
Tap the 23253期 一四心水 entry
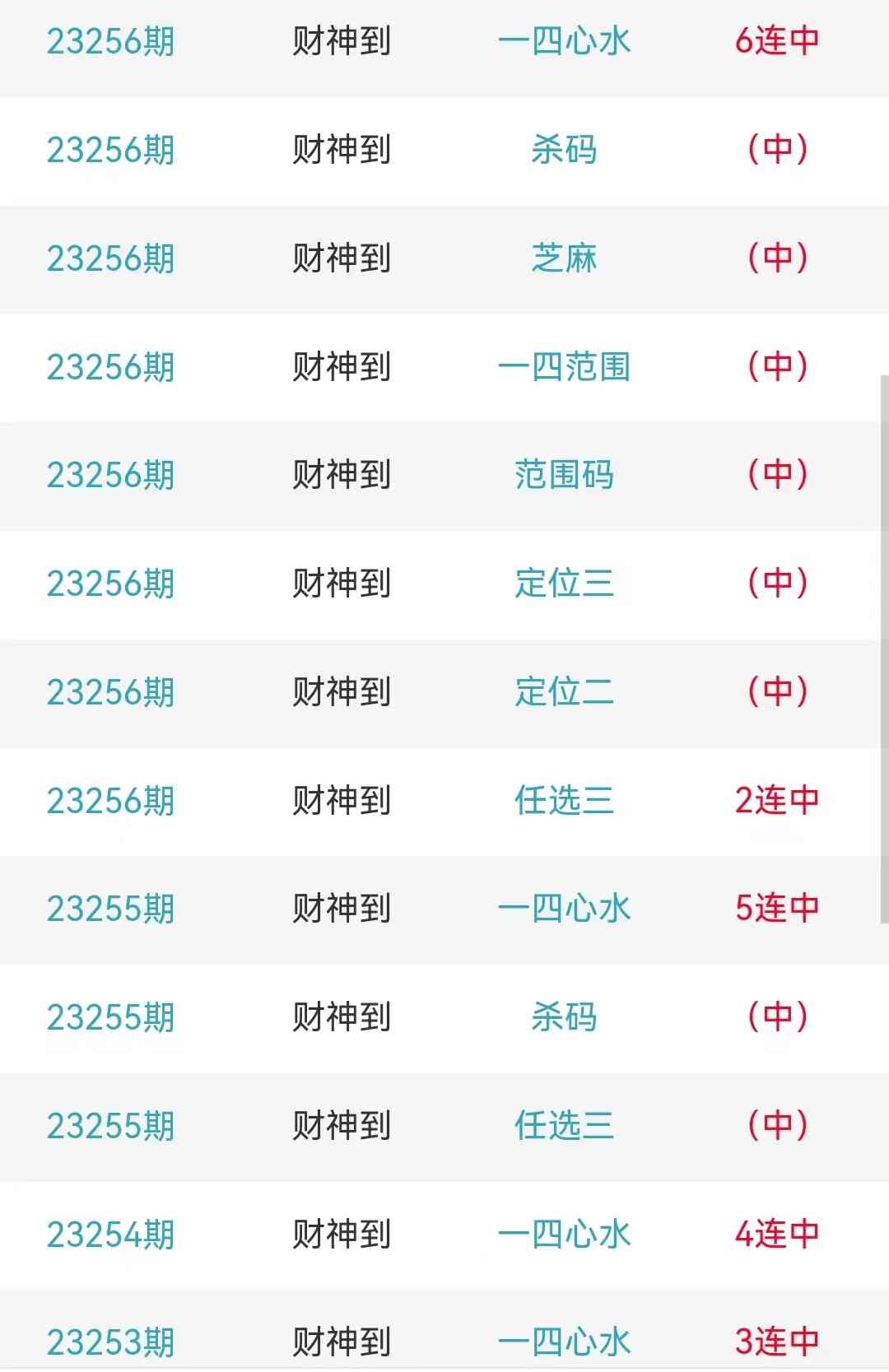pyautogui.click(x=564, y=1342)
